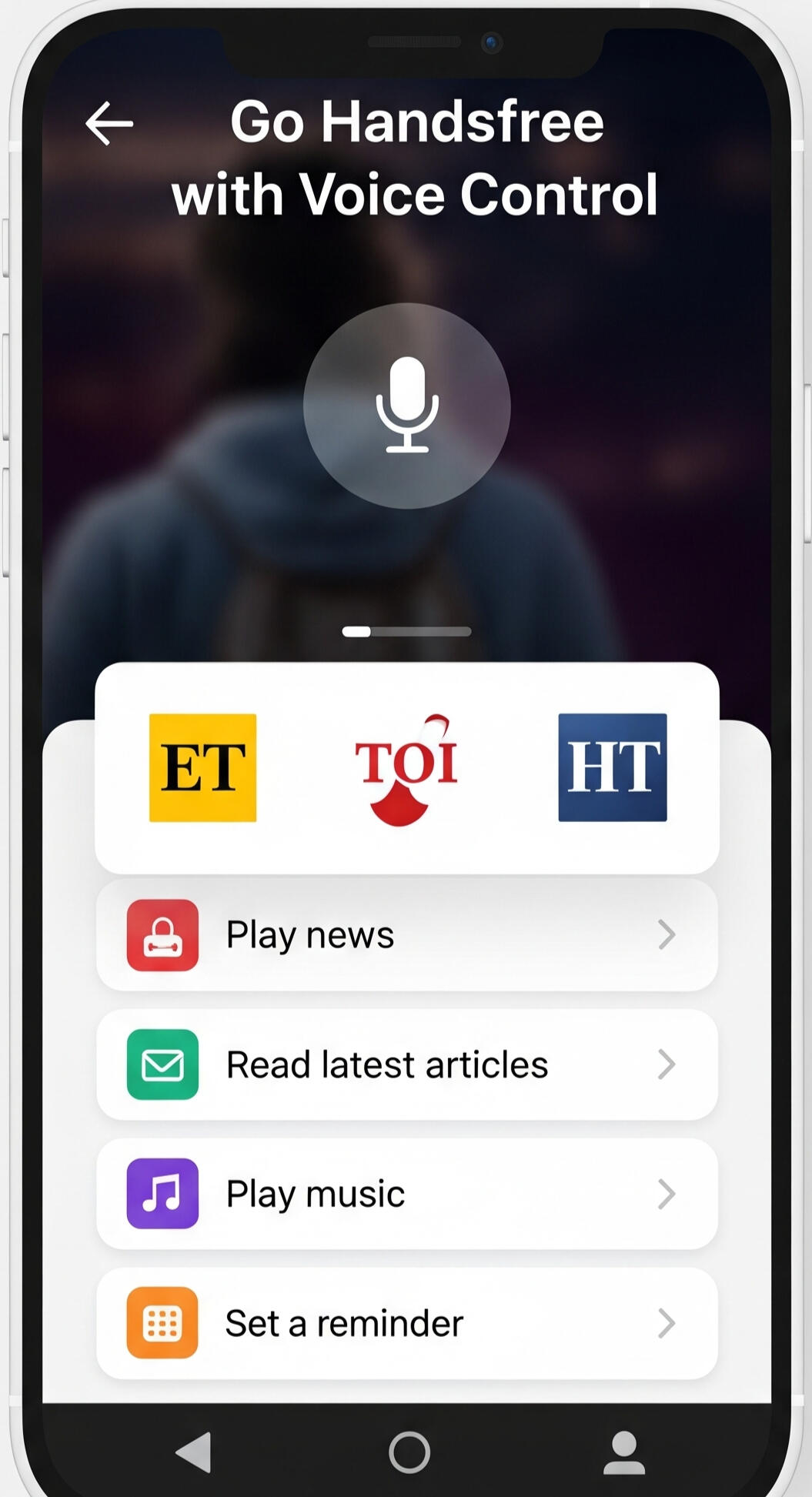This screenshot has width=812, height=1497.
Task: Tap the microphone to start voice control
Action: coord(406,406)
